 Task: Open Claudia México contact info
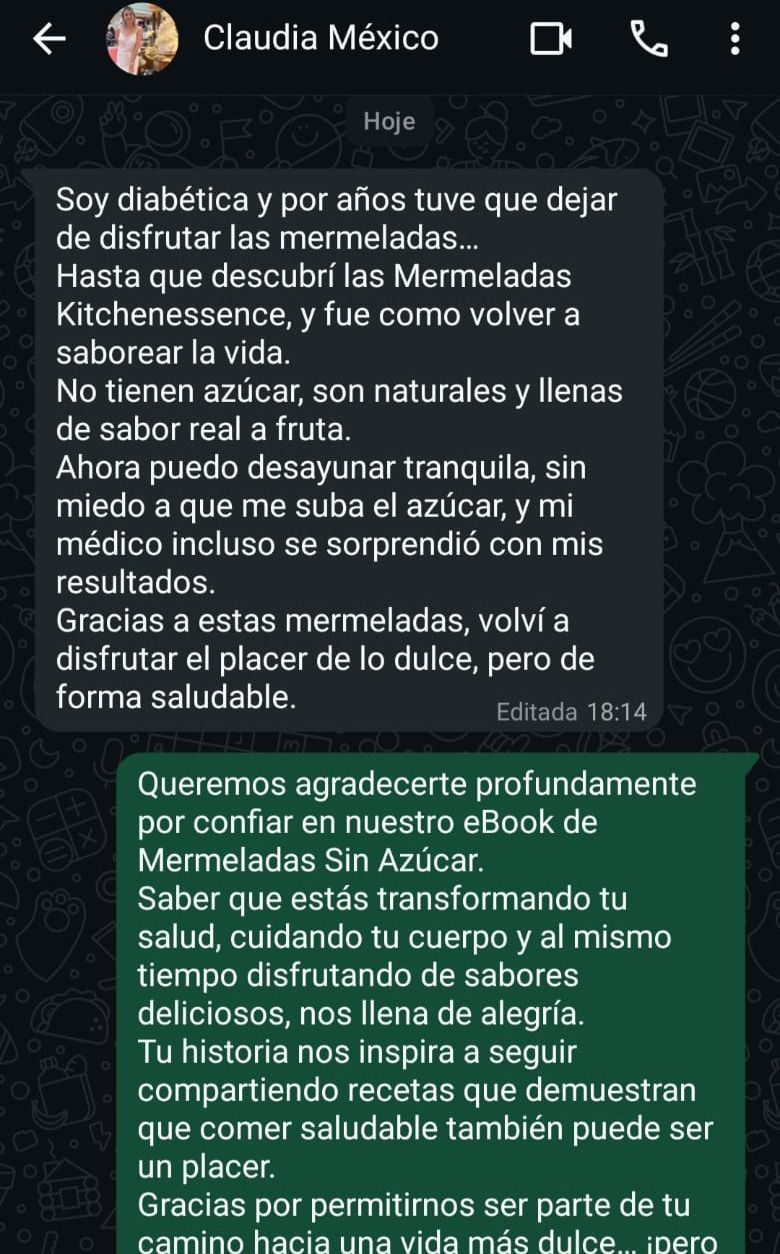tap(320, 39)
